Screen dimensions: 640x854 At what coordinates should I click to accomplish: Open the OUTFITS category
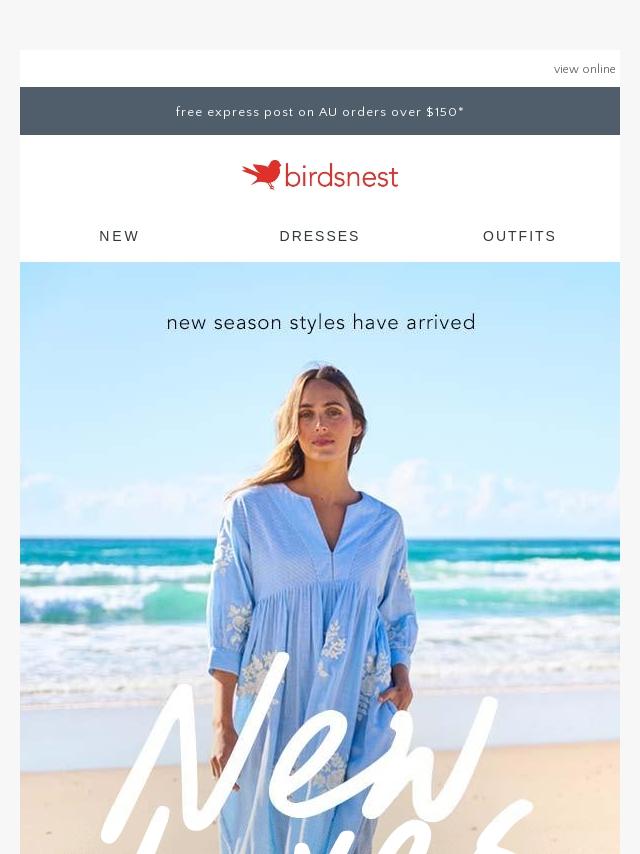[519, 236]
